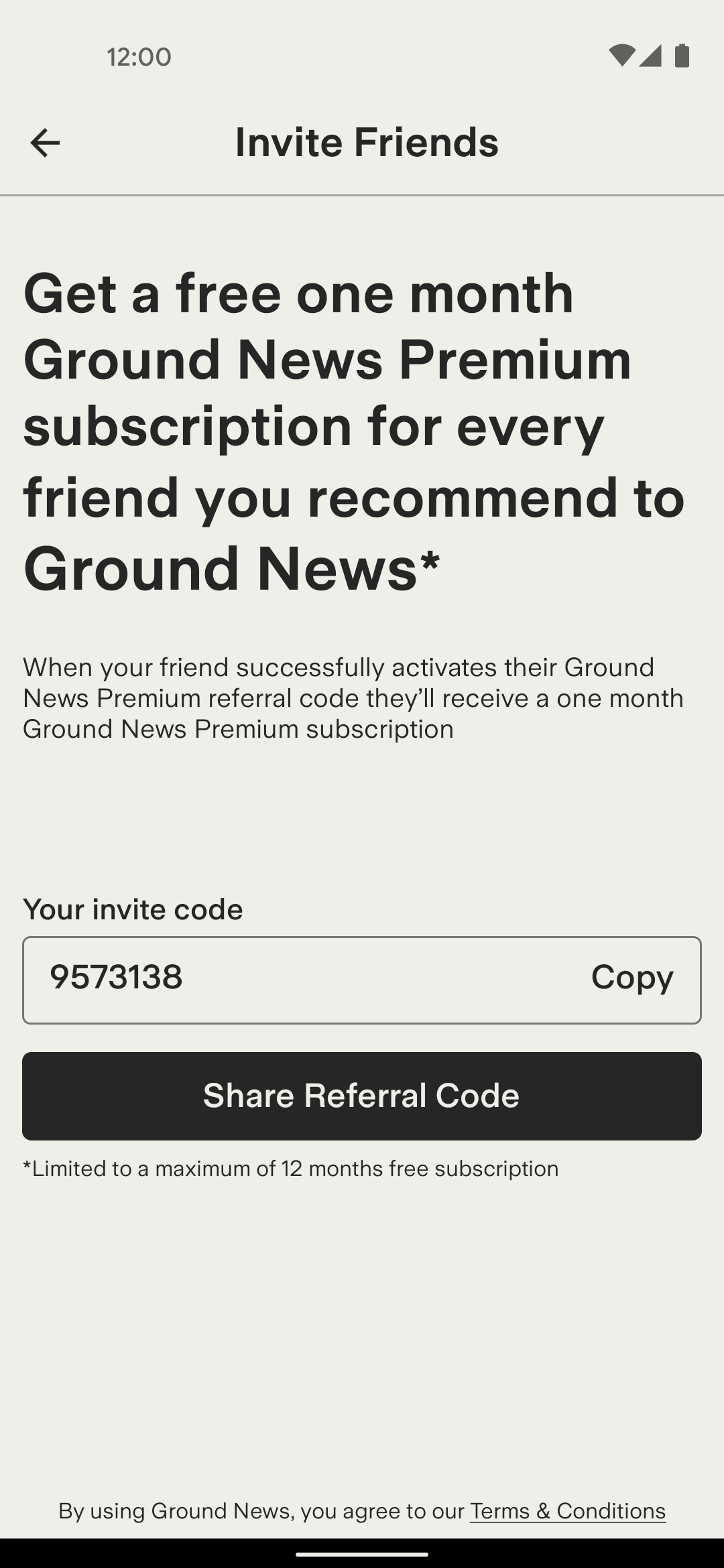Go back from Invite Friends
This screenshot has height=1568, width=724.
point(45,143)
